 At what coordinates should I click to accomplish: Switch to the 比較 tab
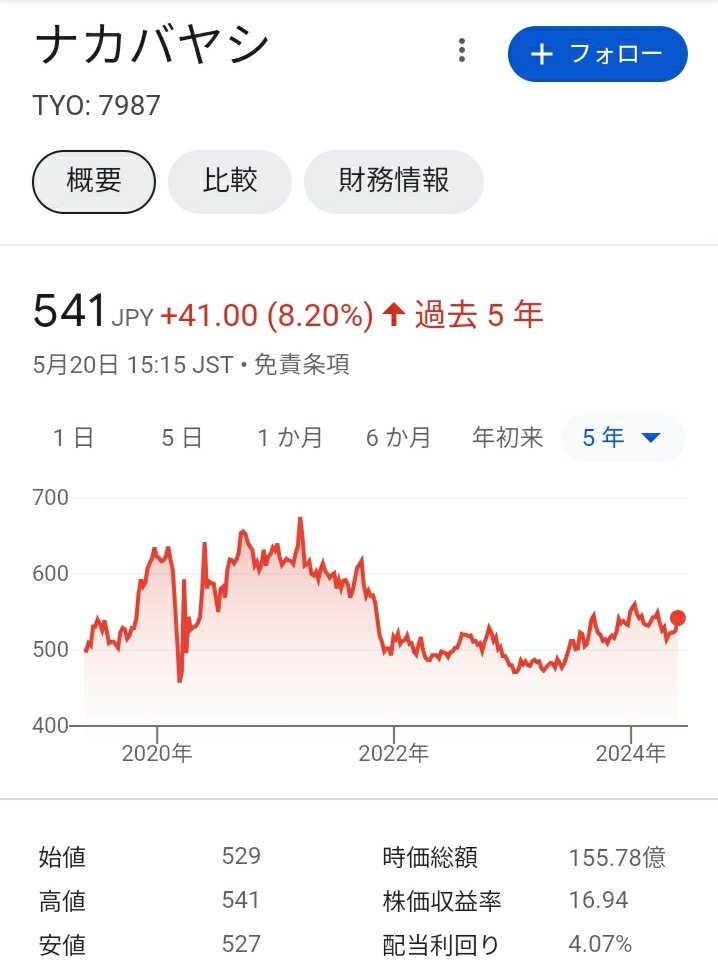click(x=230, y=181)
